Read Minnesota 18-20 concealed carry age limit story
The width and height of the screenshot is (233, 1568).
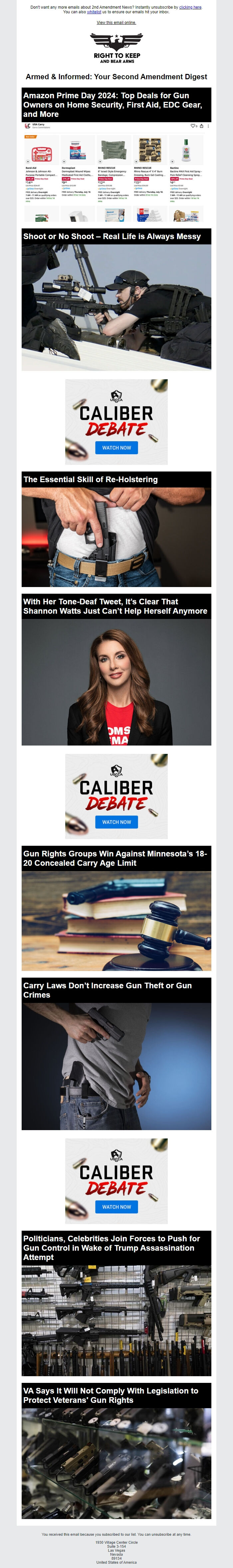pyautogui.click(x=116, y=858)
